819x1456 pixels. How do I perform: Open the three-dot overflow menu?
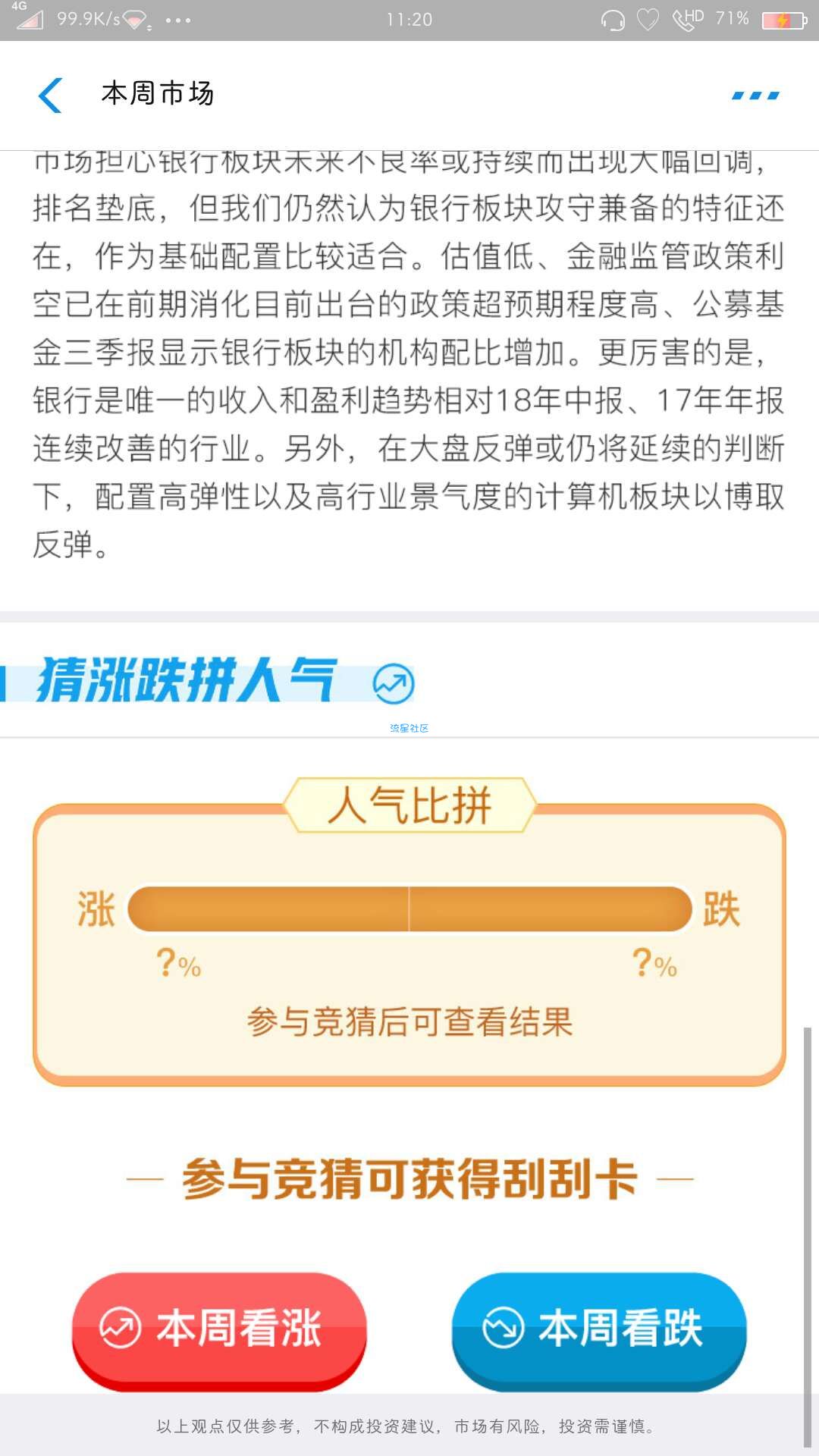[755, 96]
